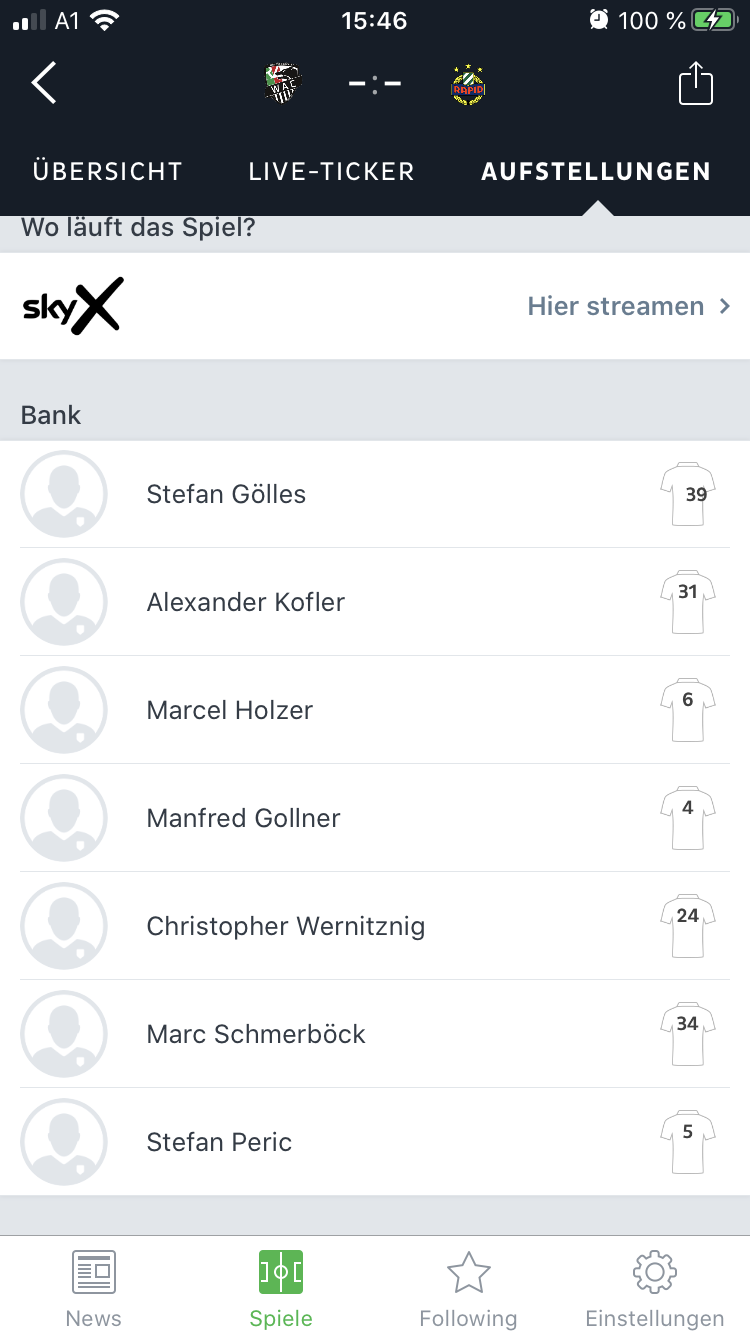Open the Live-Ticker tab

tap(332, 171)
